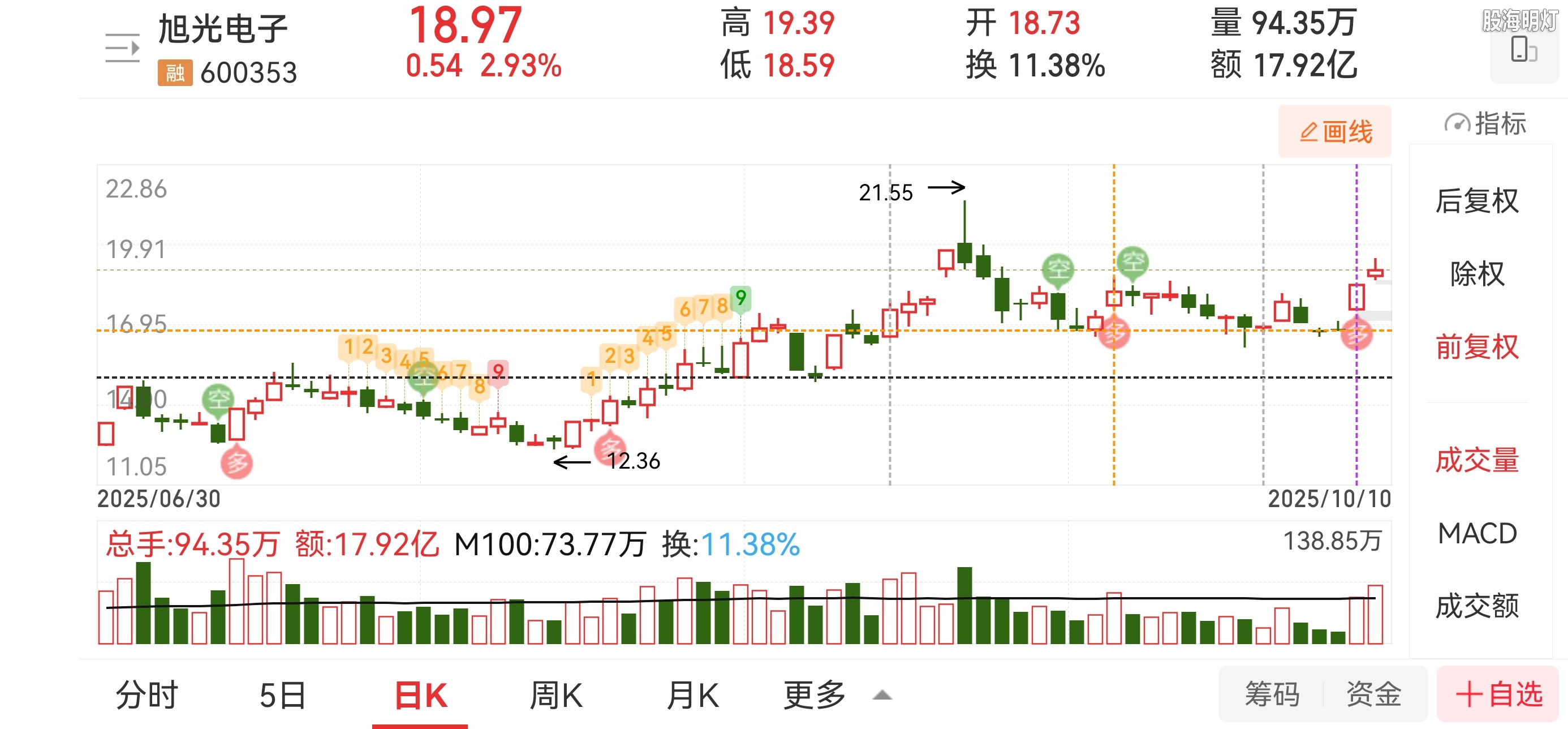Open the 指标 indicators settings

[1485, 125]
